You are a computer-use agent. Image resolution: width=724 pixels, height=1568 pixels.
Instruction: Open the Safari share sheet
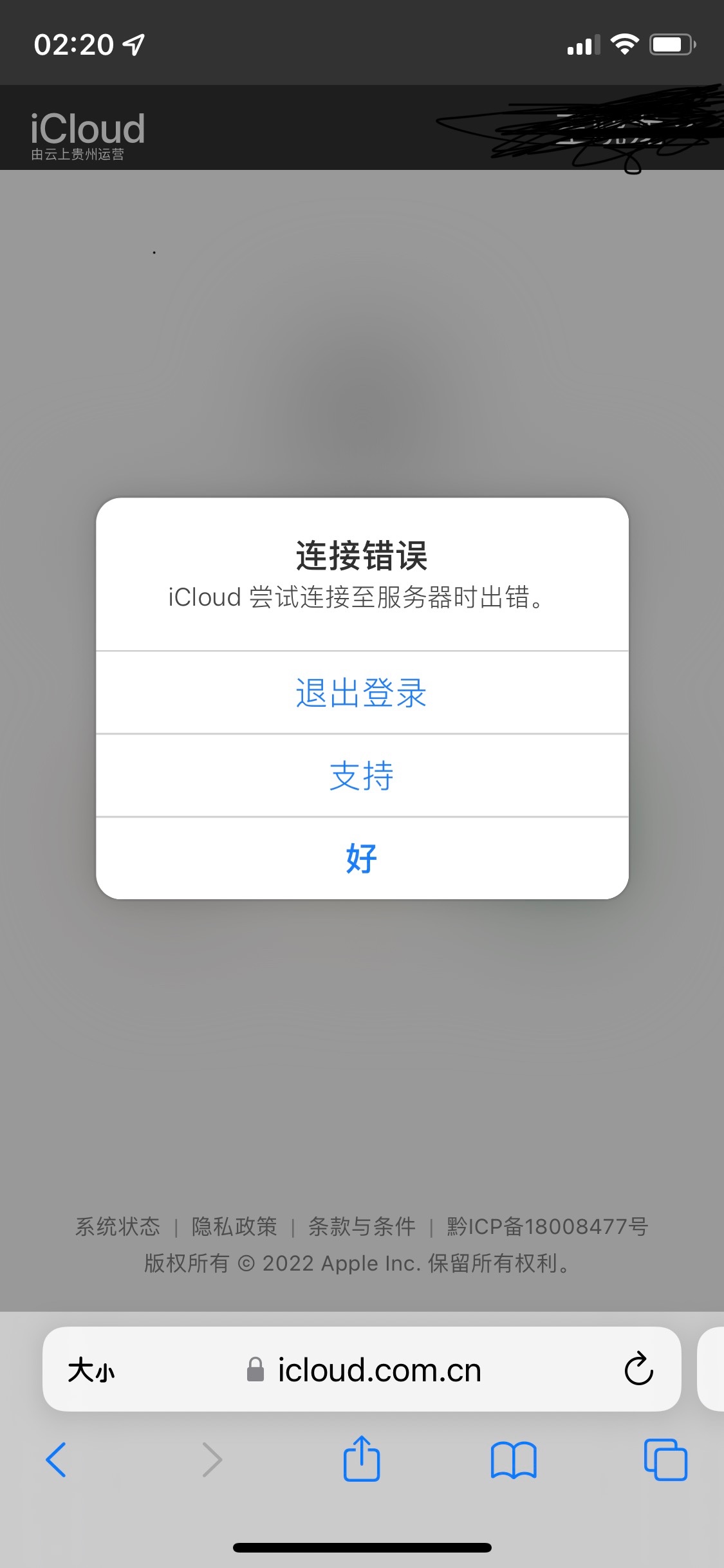coord(362,1459)
